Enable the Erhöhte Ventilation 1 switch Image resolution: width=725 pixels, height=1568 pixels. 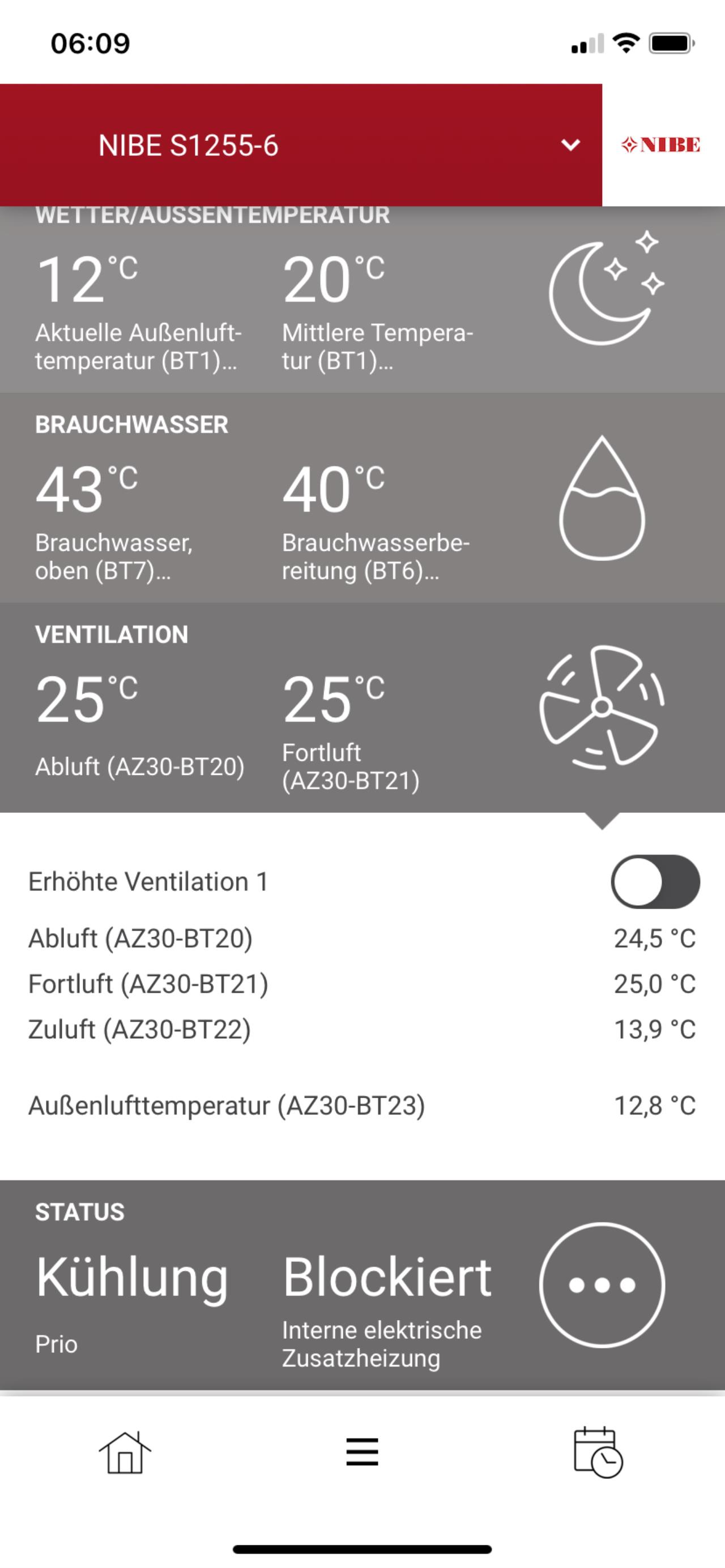coord(655,881)
